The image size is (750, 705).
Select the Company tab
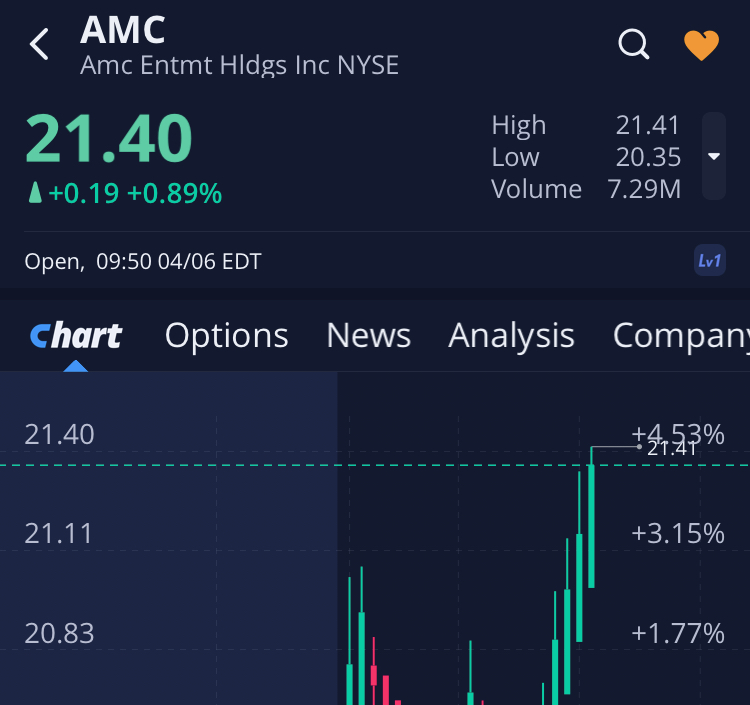680,336
